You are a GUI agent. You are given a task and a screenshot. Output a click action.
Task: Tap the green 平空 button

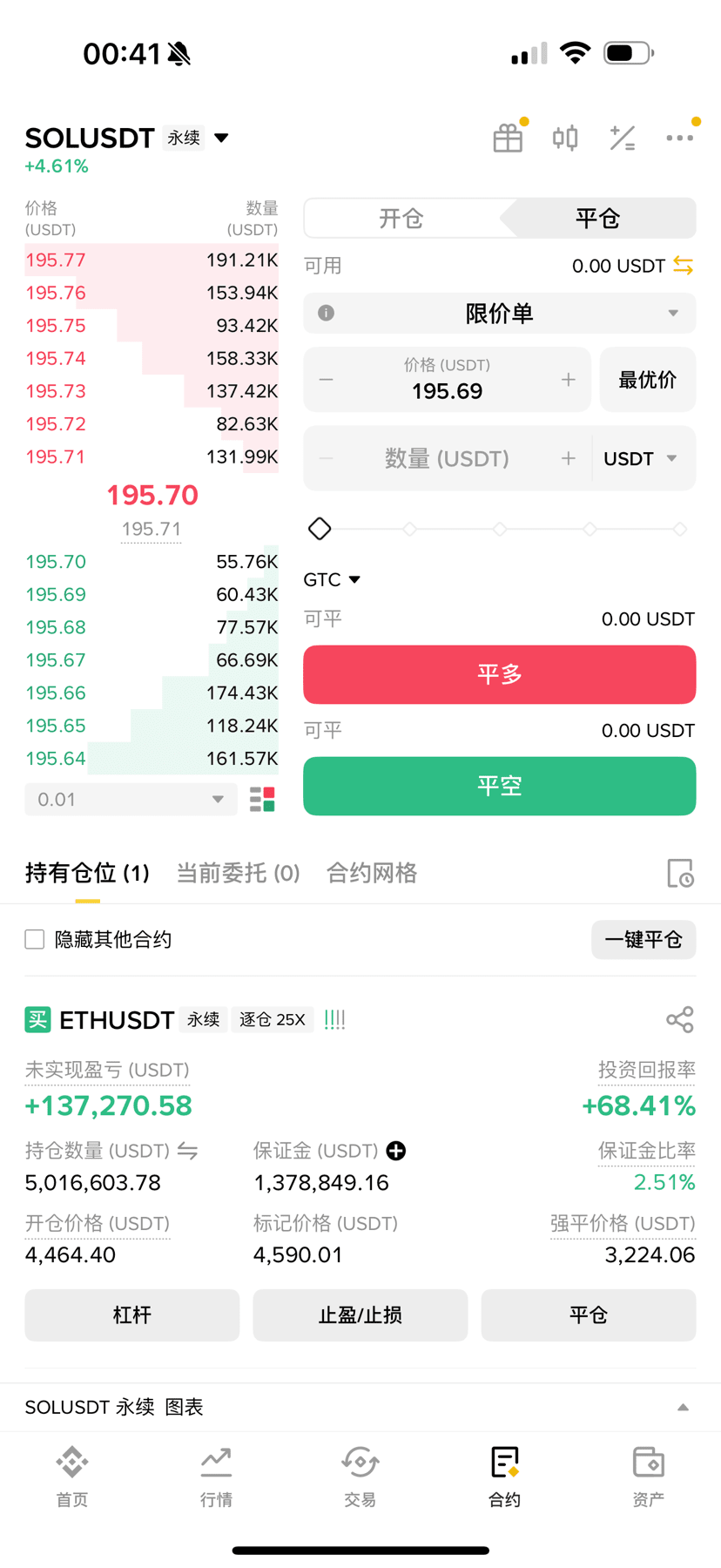(x=500, y=786)
